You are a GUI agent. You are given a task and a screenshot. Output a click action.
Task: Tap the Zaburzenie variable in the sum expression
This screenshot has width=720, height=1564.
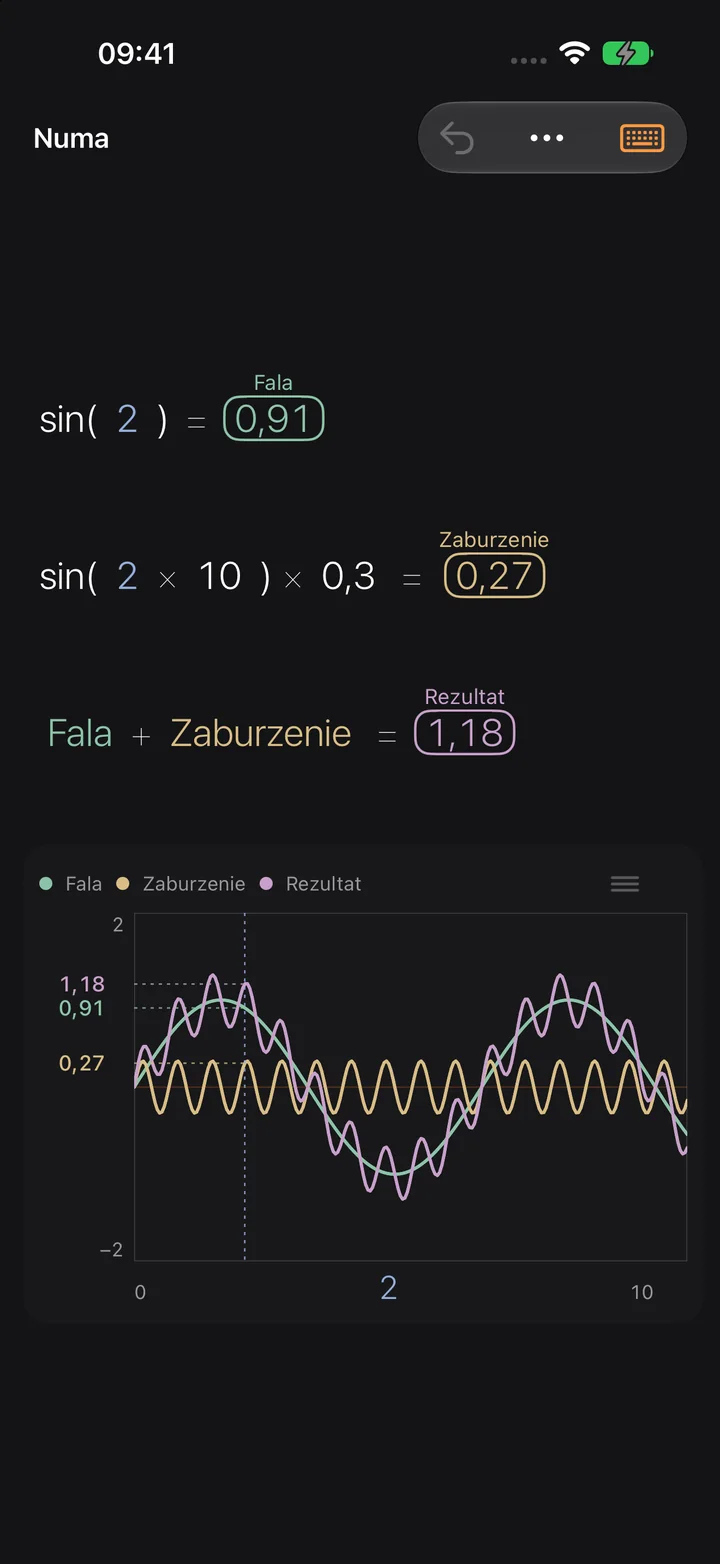[x=261, y=733]
